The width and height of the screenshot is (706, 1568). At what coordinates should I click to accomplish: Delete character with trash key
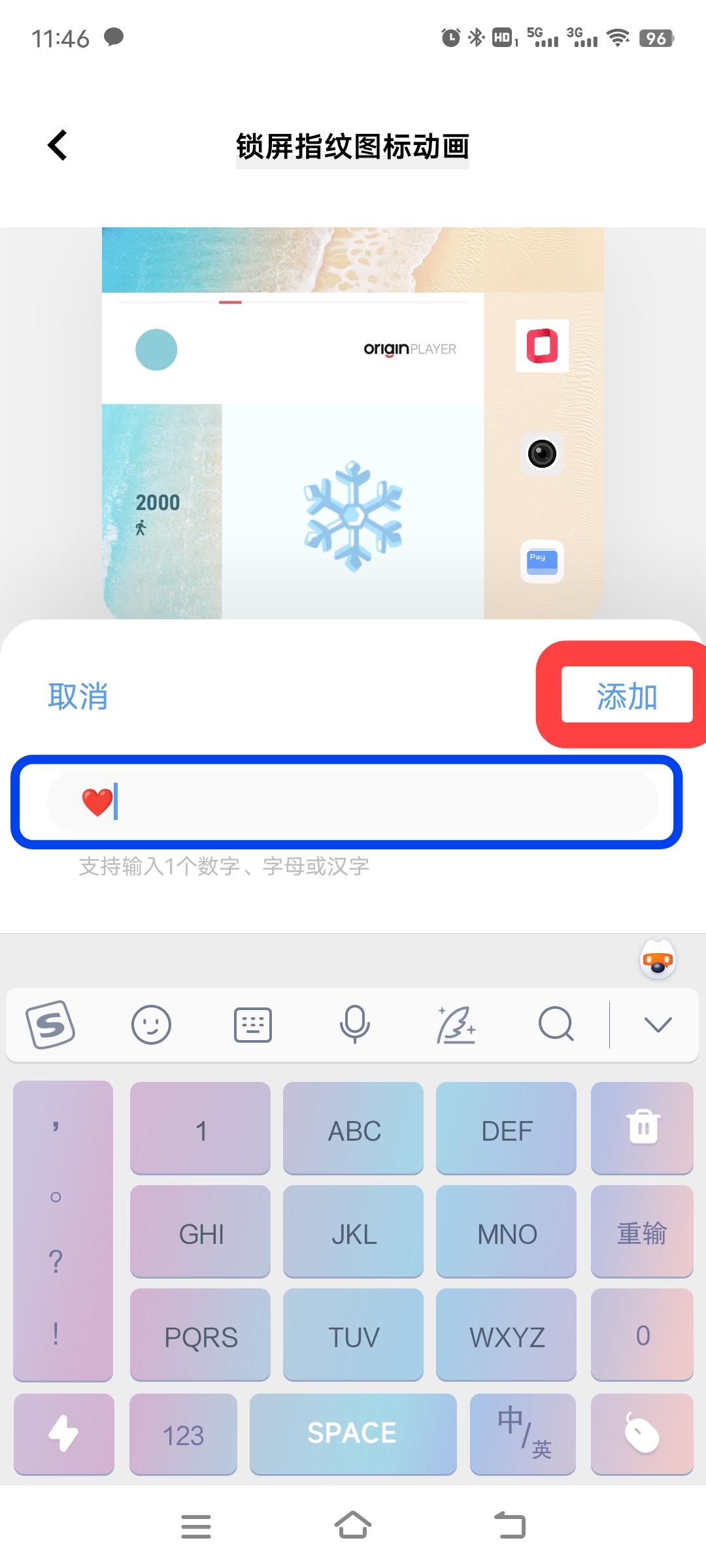pos(643,1128)
